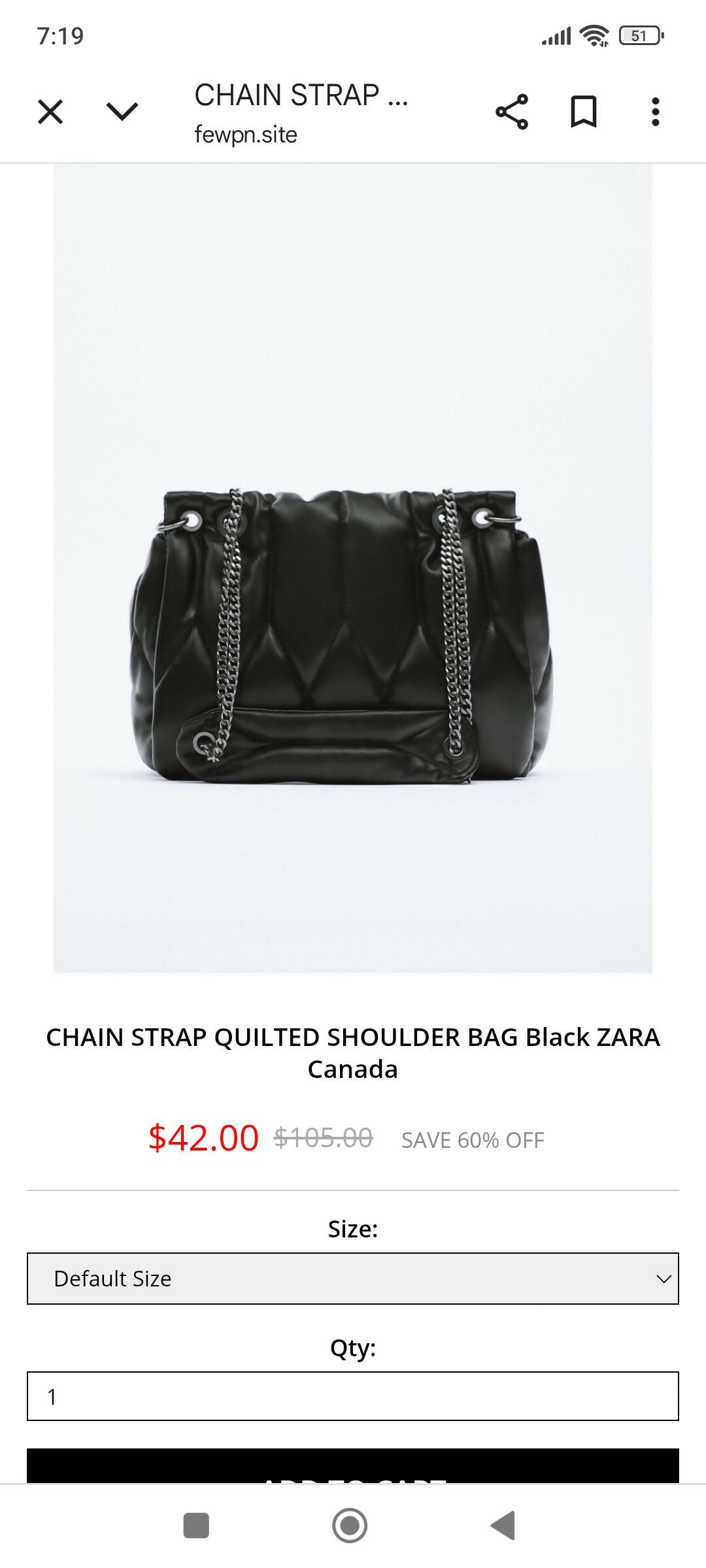Bookmark this page
This screenshot has height=1568, width=706.
point(583,112)
